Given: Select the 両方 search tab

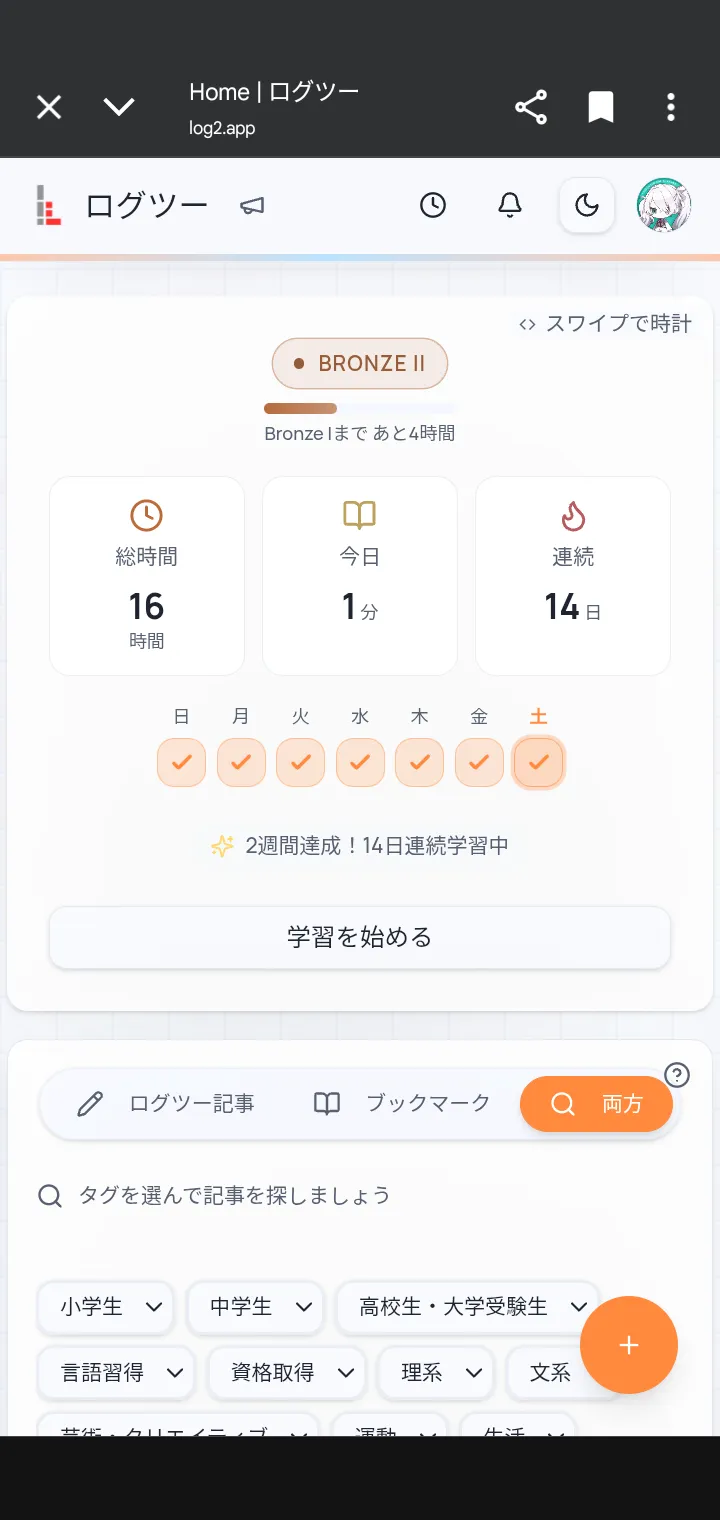Looking at the screenshot, I should pyautogui.click(x=596, y=1104).
